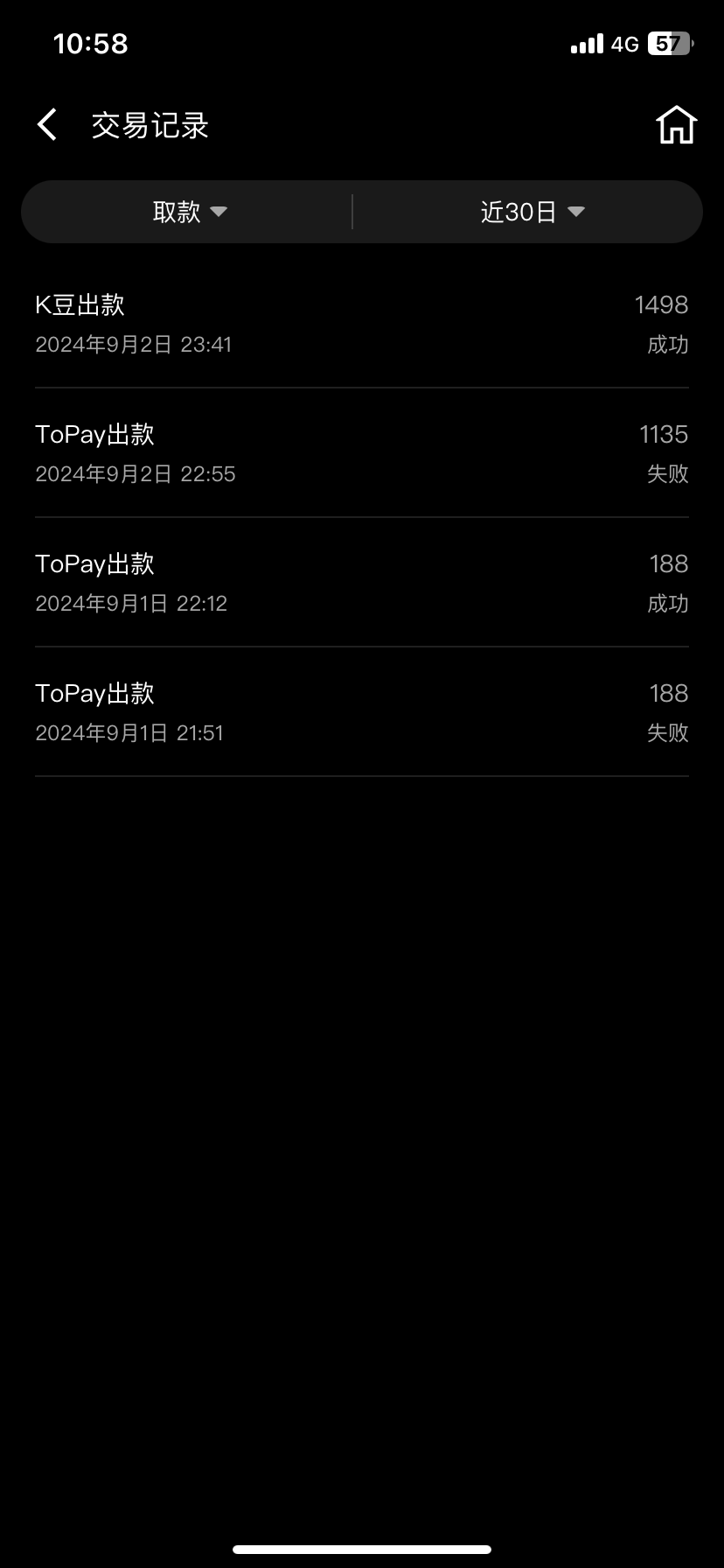Viewport: 724px width, 1568px height.
Task: Expand the 近30日 date filter
Action: pos(532,212)
